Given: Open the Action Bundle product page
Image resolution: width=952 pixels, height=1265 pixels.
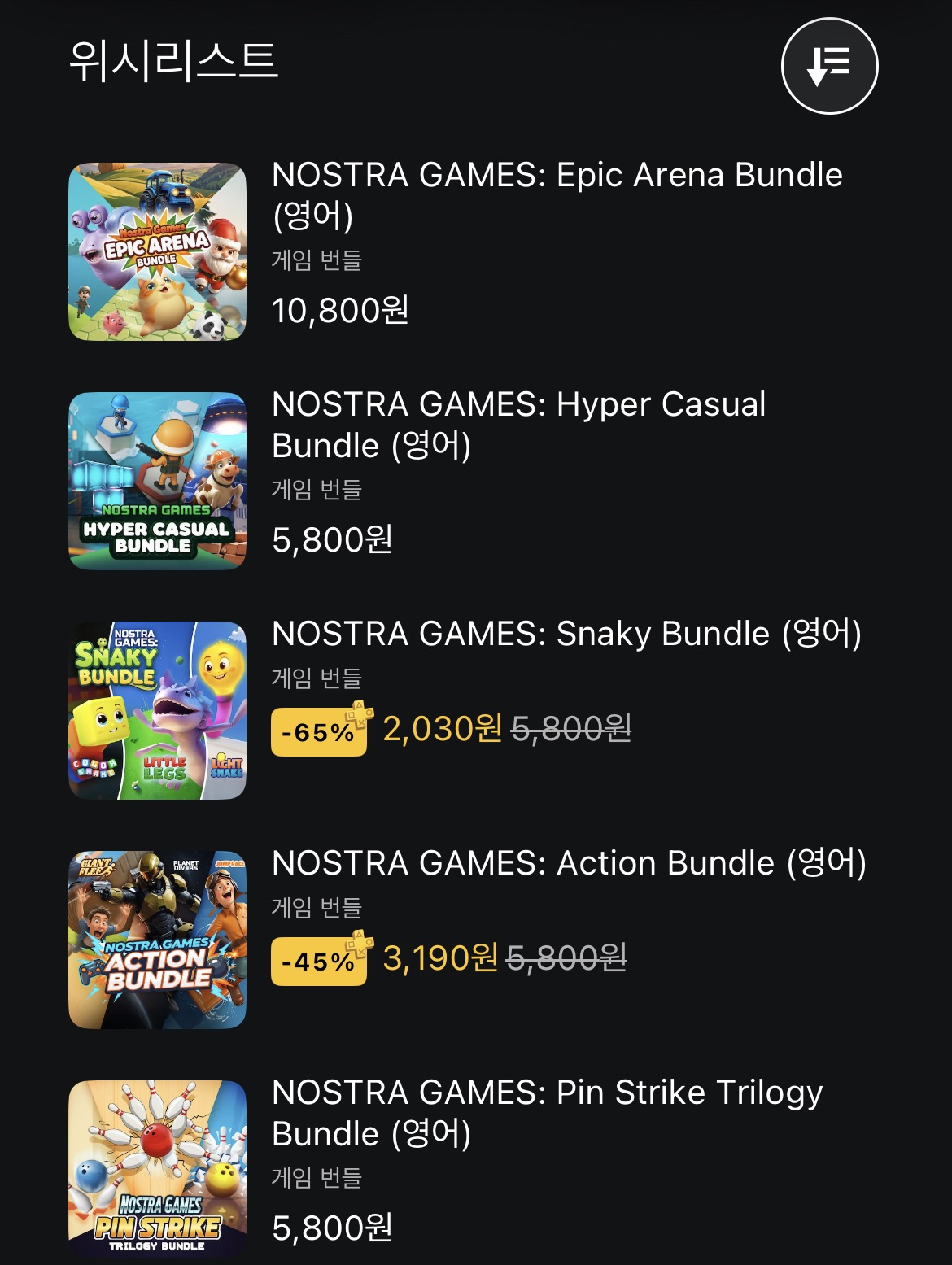Looking at the screenshot, I should click(568, 864).
